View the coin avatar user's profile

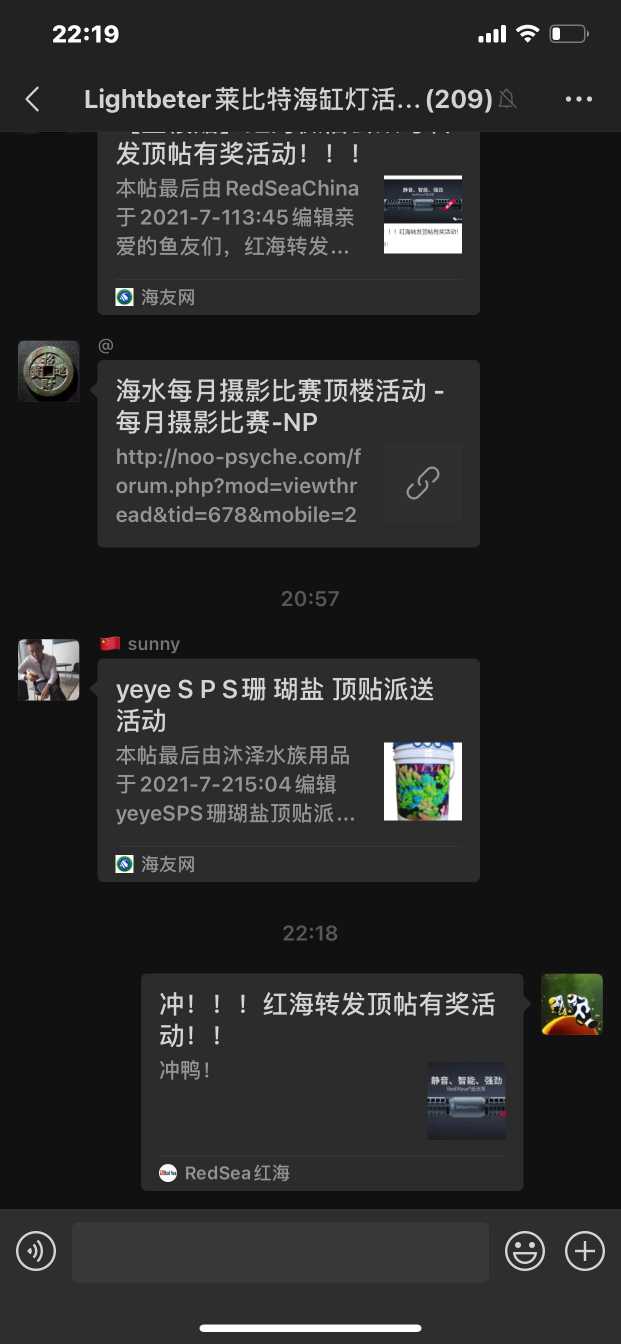tap(49, 371)
